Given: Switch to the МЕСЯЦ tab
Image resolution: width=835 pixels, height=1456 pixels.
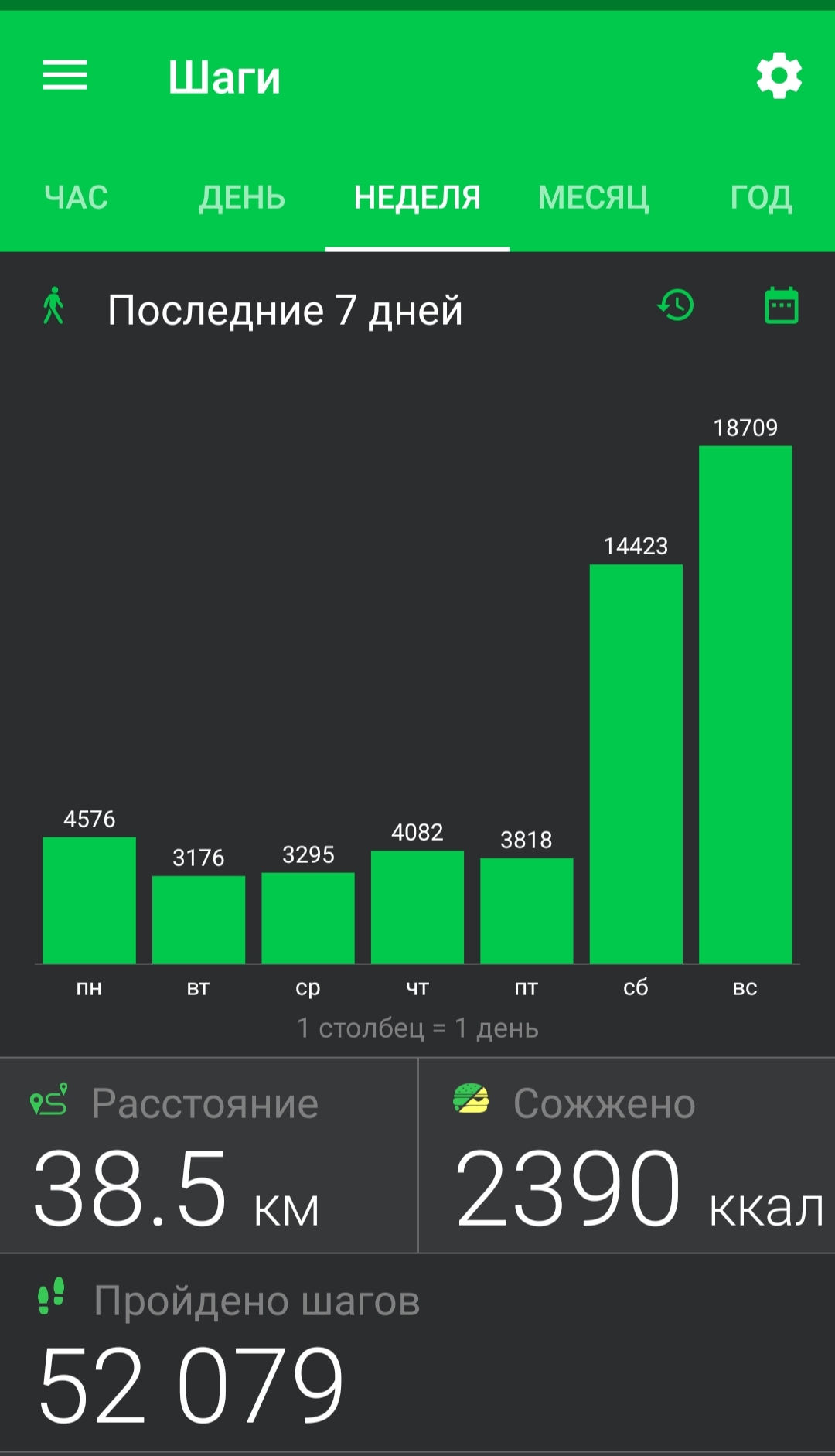Looking at the screenshot, I should coord(593,198).
